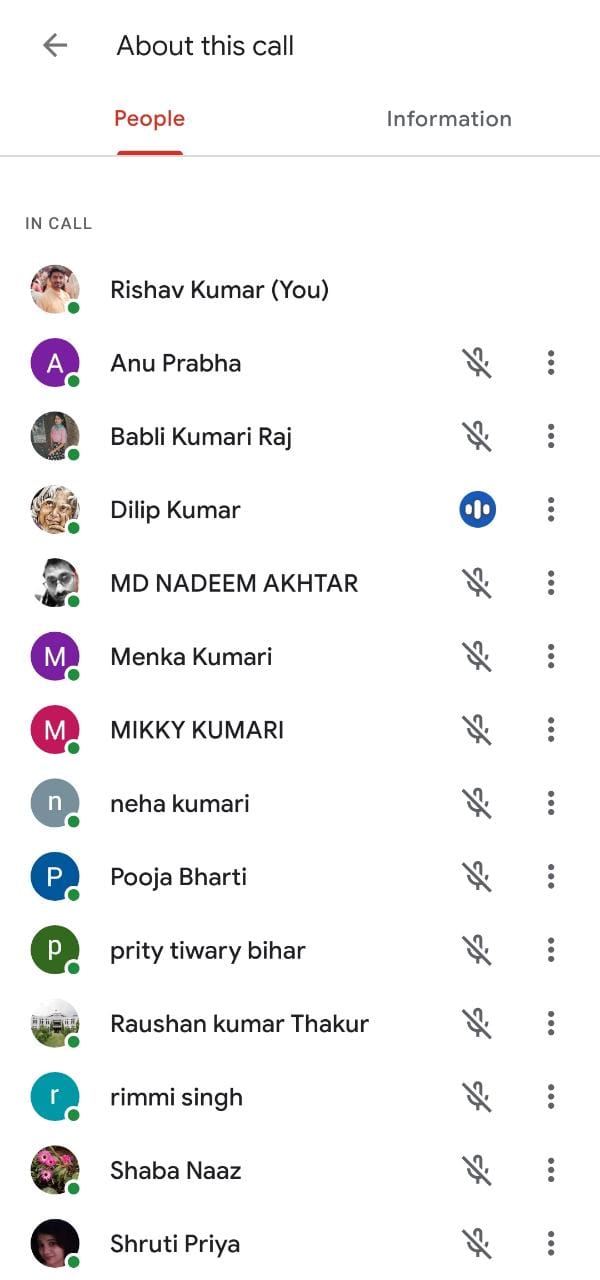Open more options for neha kumari

click(551, 803)
